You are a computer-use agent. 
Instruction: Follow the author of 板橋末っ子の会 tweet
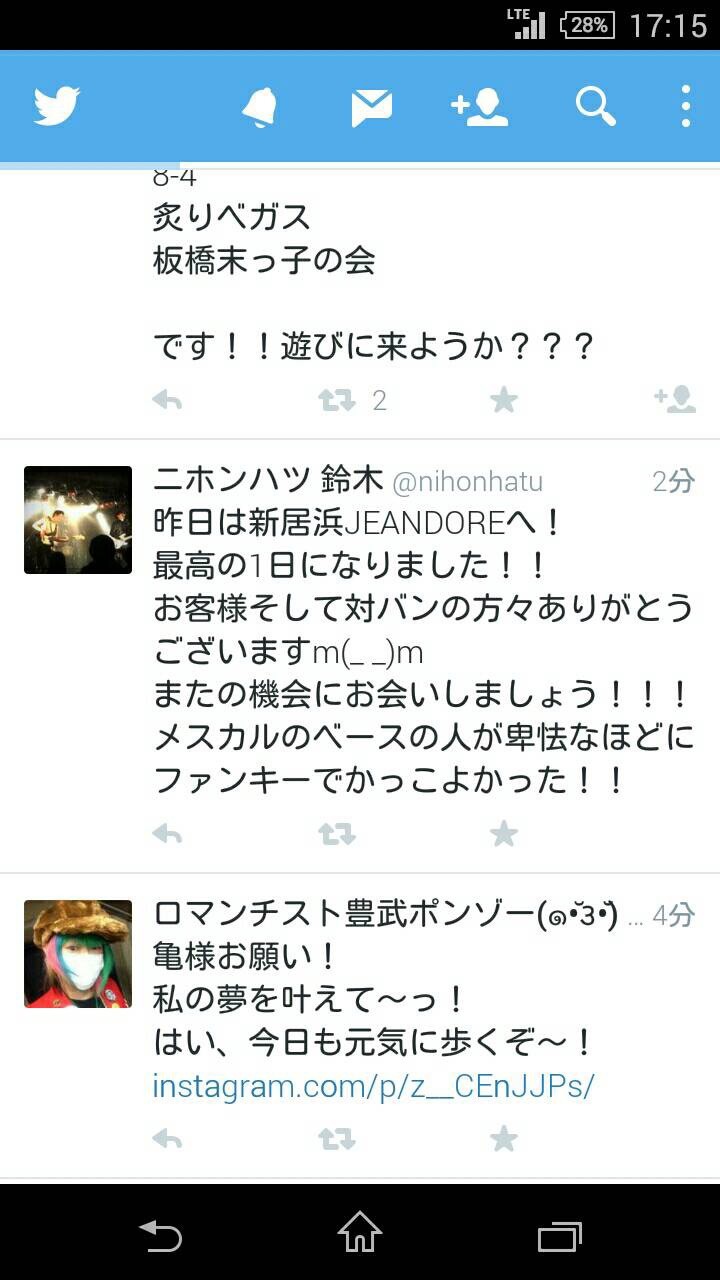click(x=674, y=401)
